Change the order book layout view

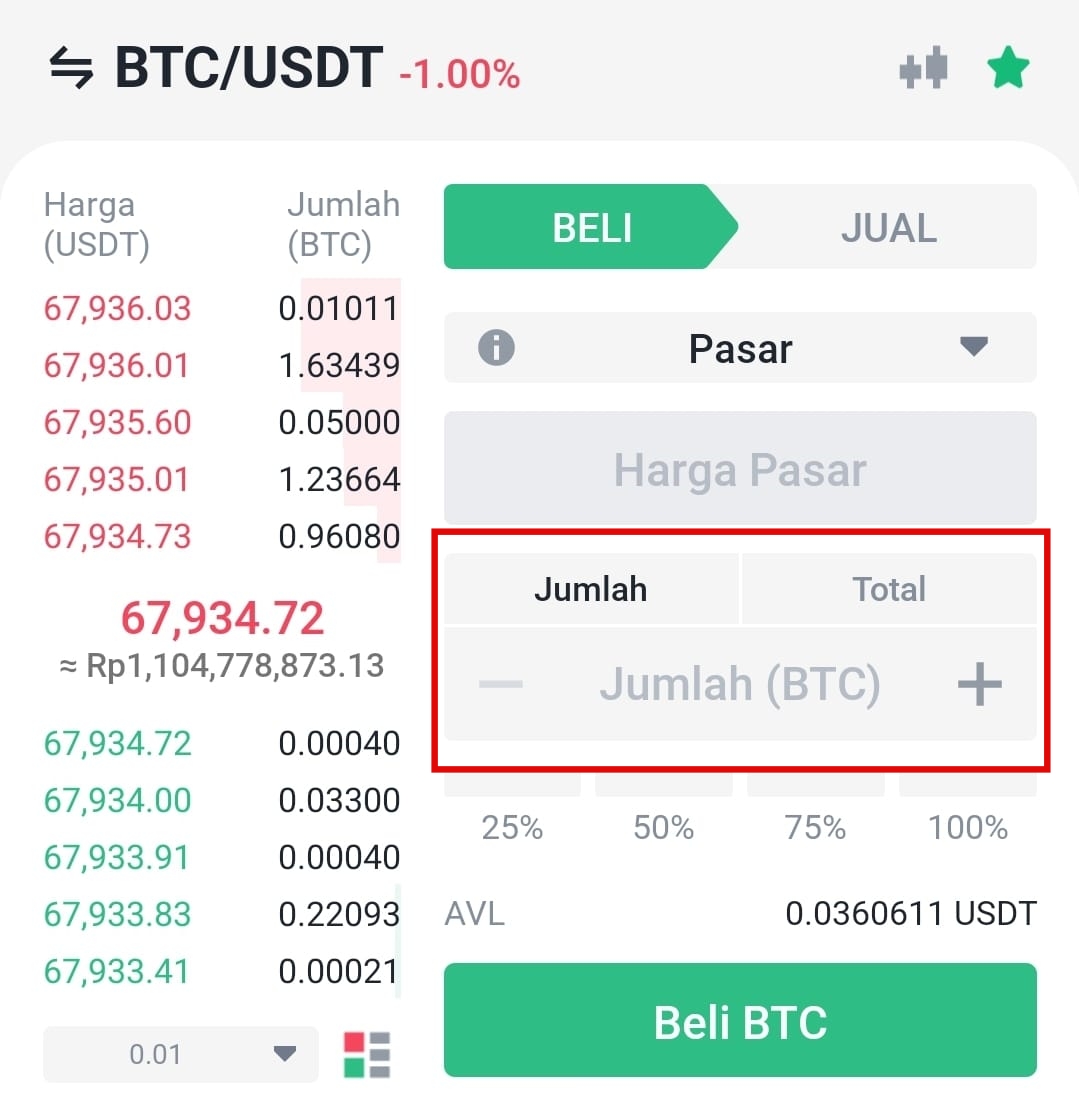tap(367, 1055)
